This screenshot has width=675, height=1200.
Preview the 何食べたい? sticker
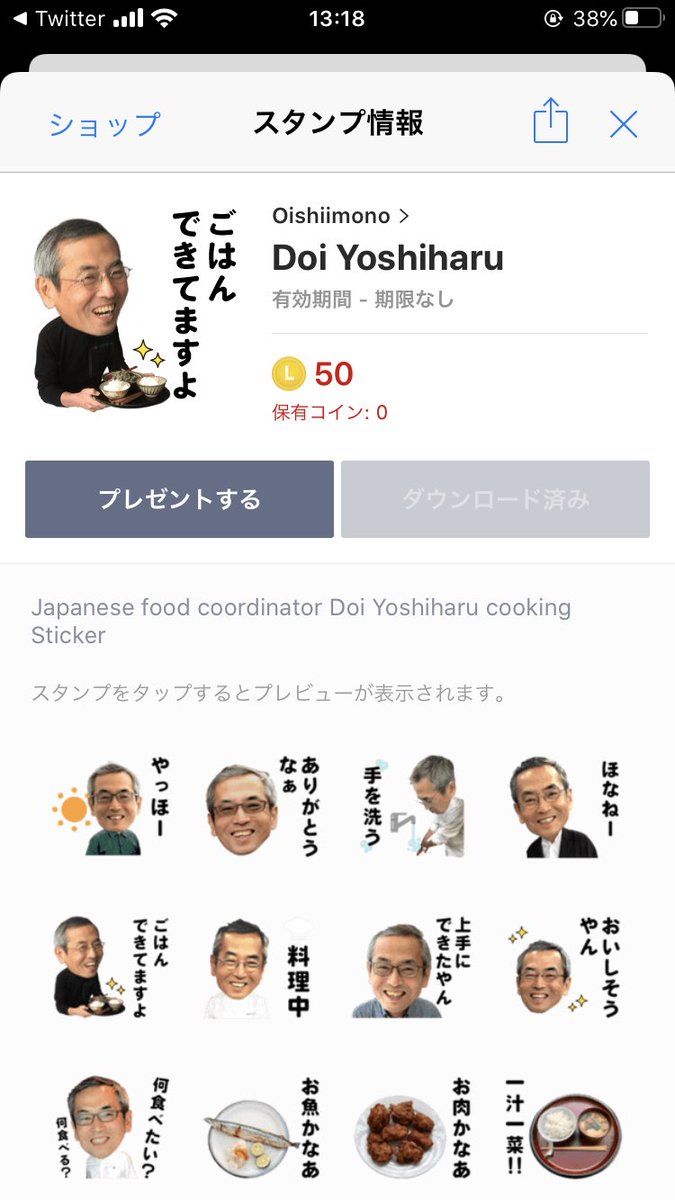click(110, 1126)
